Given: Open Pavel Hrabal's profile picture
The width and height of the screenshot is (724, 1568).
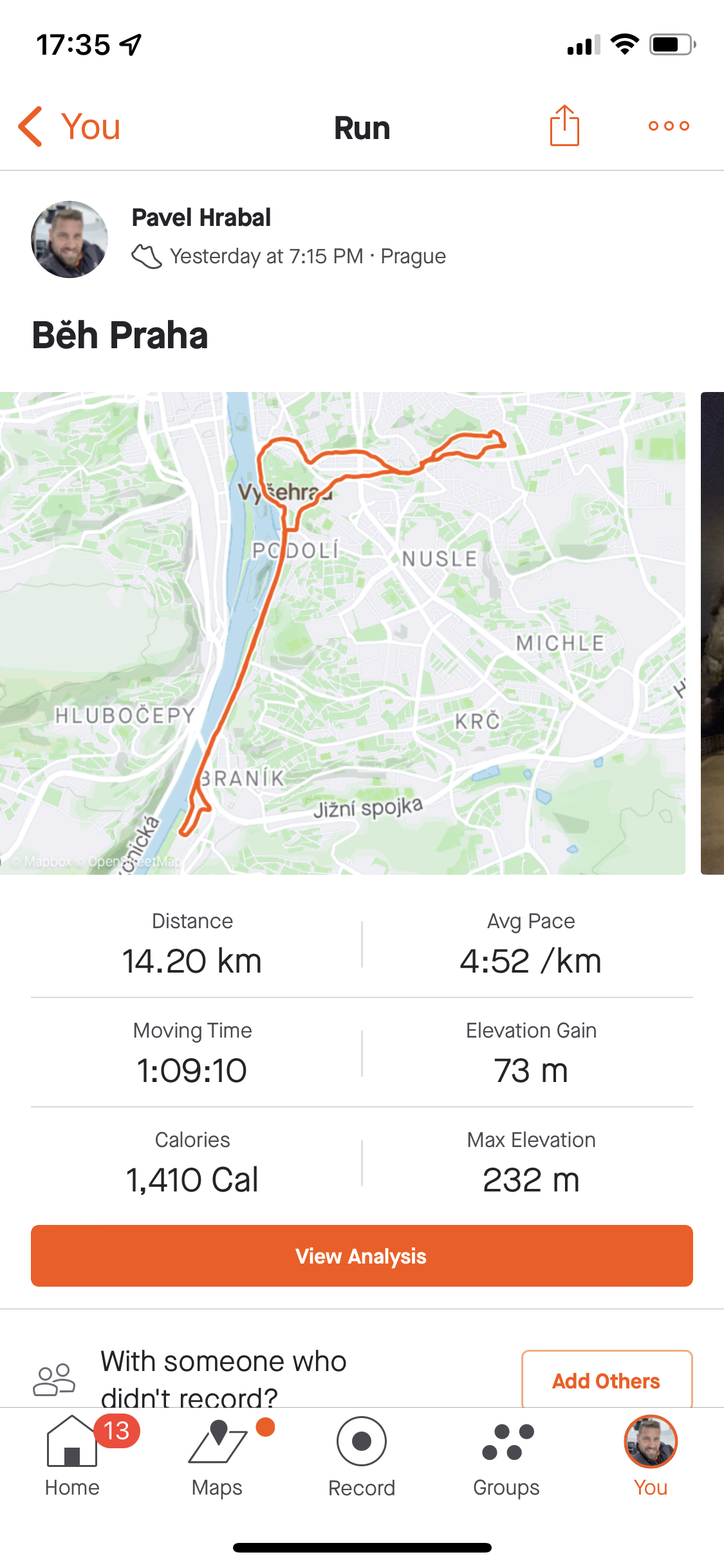Looking at the screenshot, I should coord(70,239).
